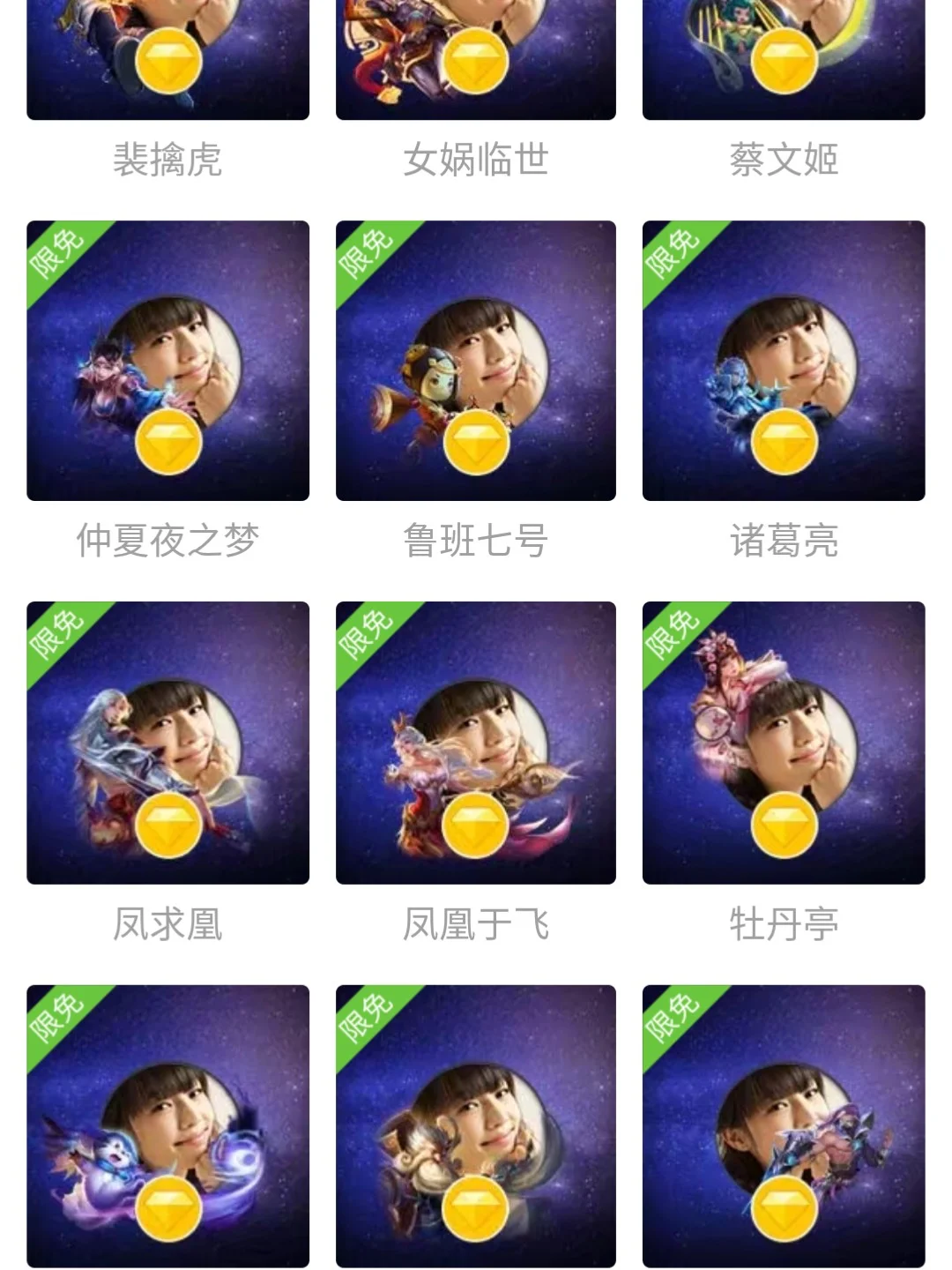Tap the 鲁班七号 avatar frame

(x=476, y=361)
